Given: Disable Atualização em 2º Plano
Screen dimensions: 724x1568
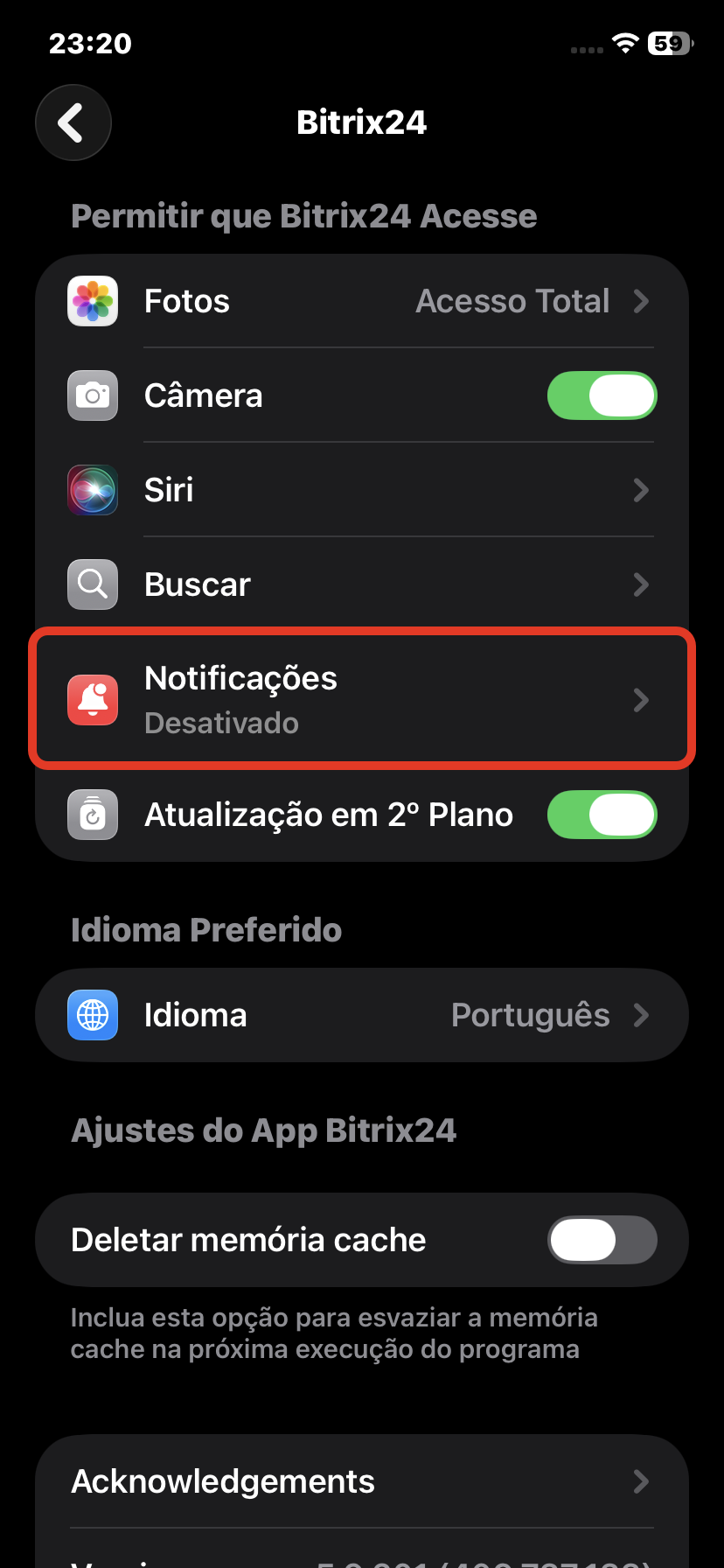Looking at the screenshot, I should point(602,815).
